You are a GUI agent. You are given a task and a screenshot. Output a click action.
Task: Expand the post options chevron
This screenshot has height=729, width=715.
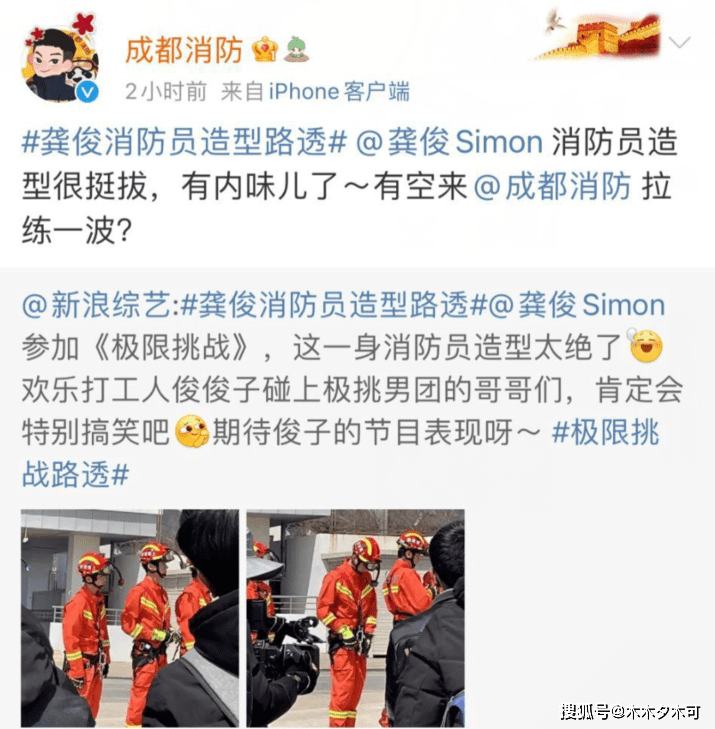click(x=680, y=43)
